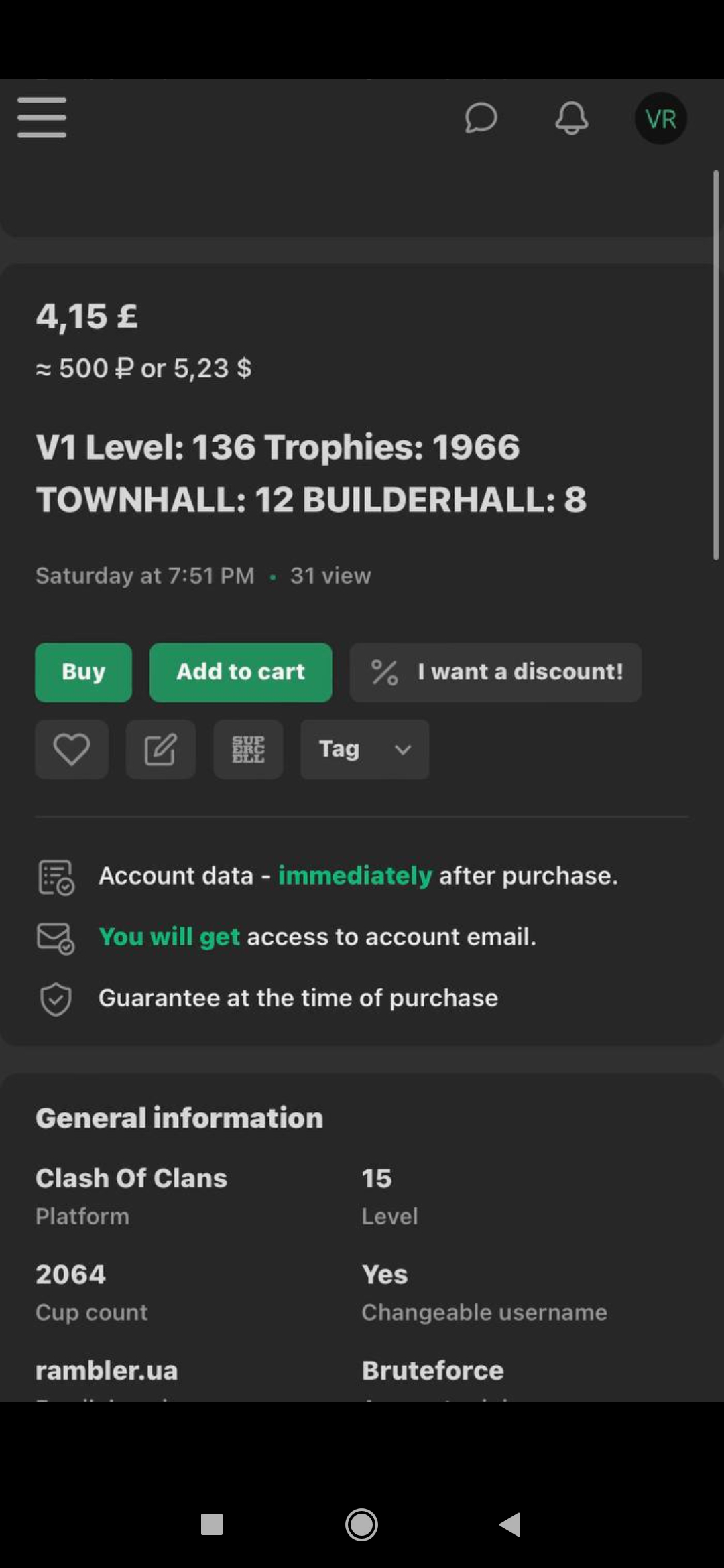Request a discount on this listing
Image resolution: width=724 pixels, height=1568 pixels.
coord(495,672)
